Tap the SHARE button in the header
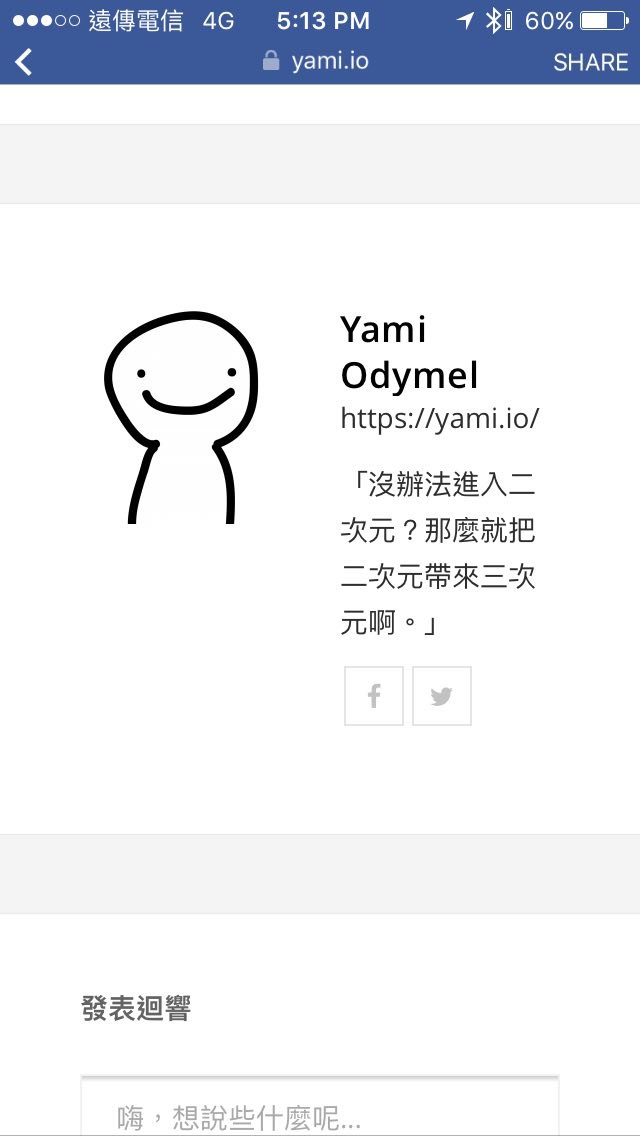 coord(590,62)
